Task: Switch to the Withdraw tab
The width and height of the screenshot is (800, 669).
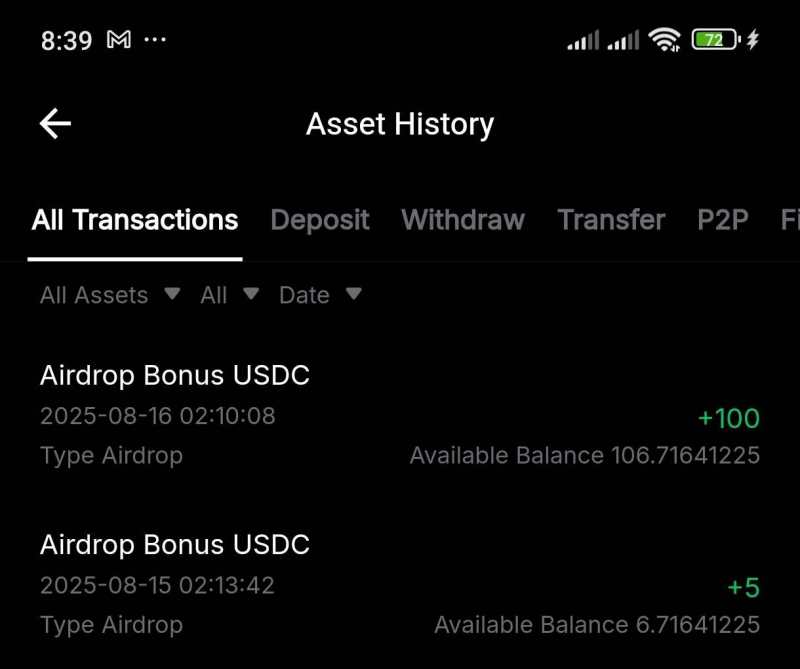Action: tap(462, 220)
